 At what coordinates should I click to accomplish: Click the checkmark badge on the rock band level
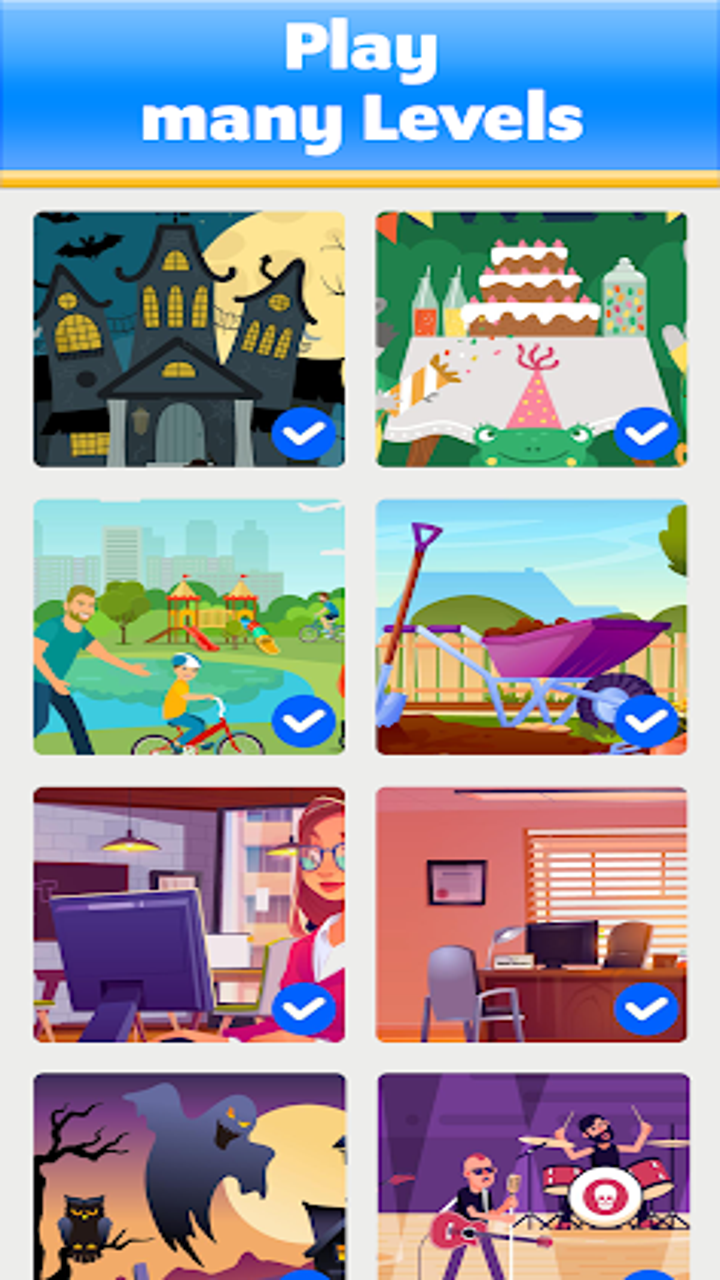click(x=645, y=1274)
